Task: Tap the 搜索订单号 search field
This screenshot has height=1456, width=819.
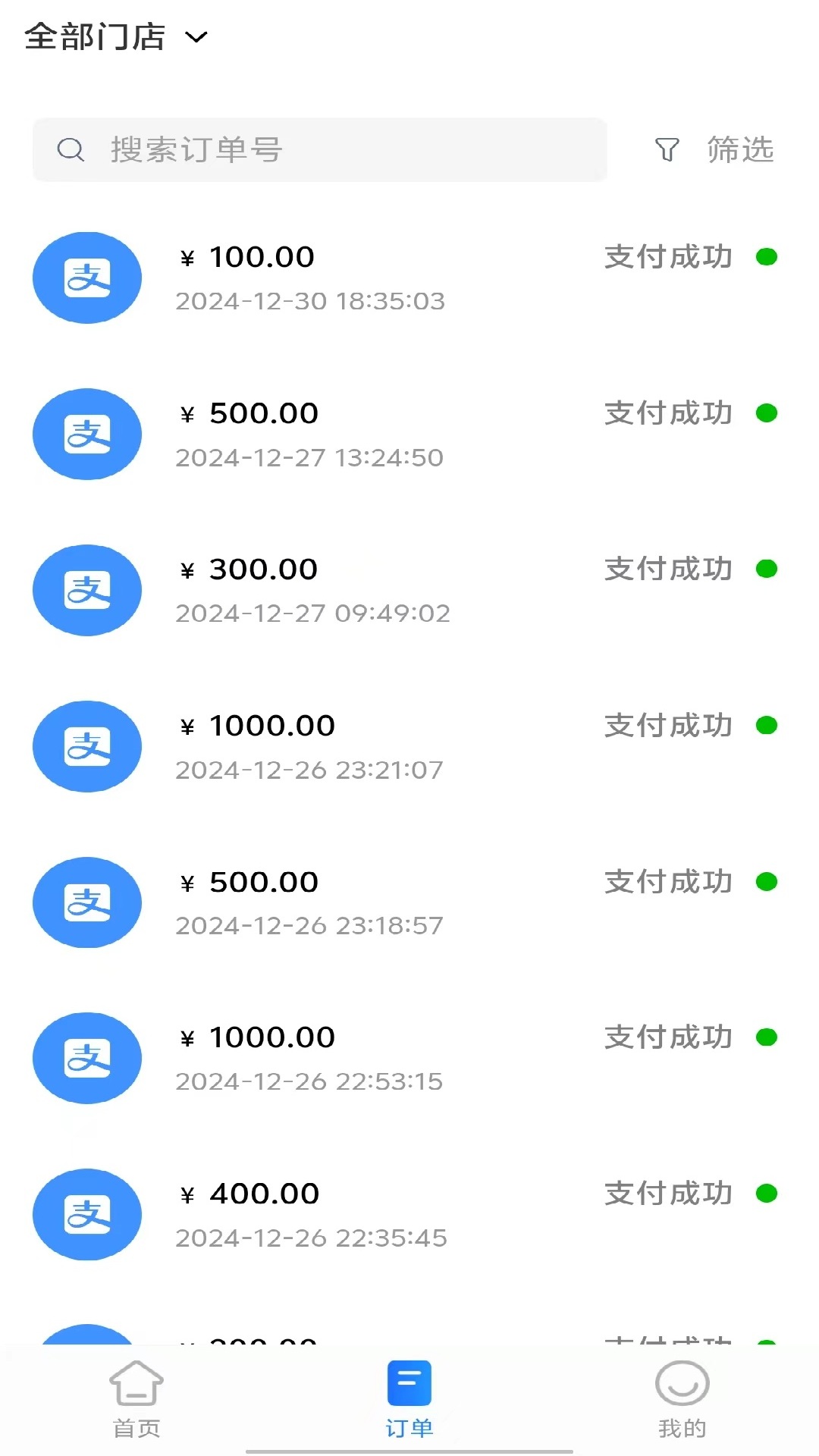Action: click(x=319, y=149)
